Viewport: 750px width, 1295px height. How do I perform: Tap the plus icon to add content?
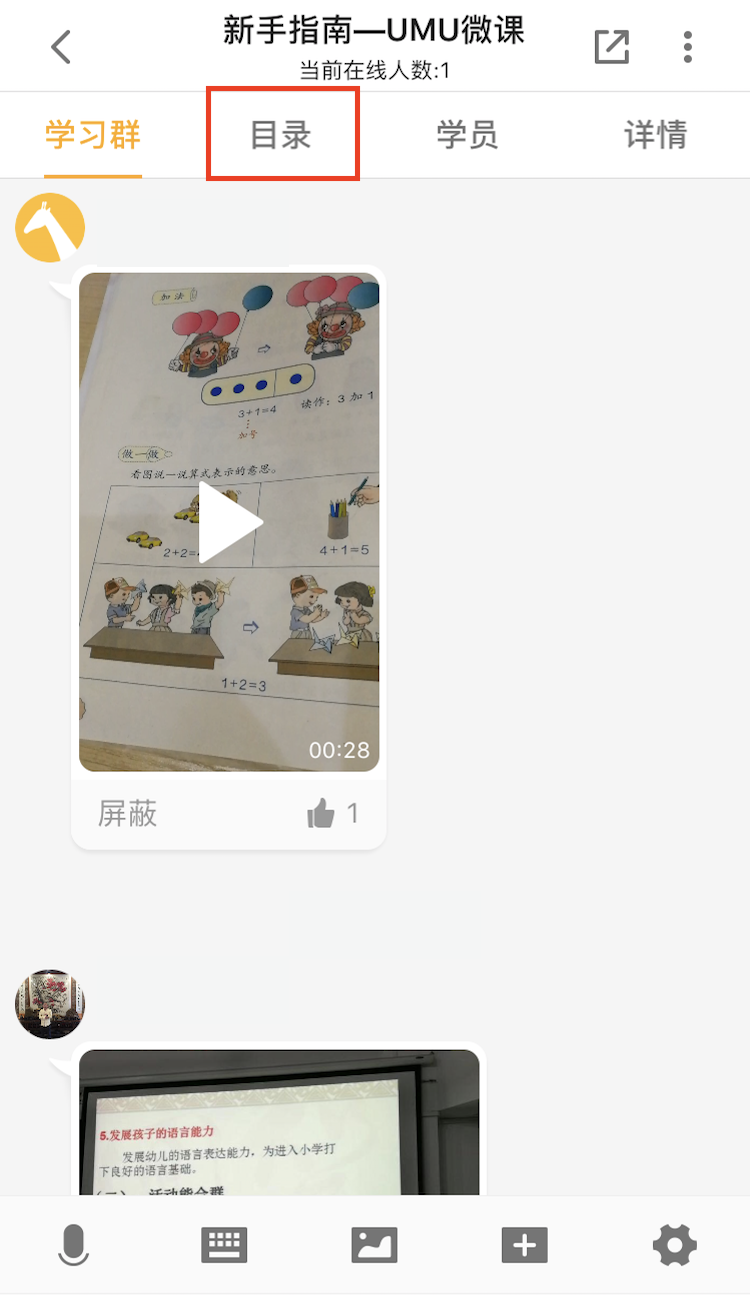(524, 1246)
